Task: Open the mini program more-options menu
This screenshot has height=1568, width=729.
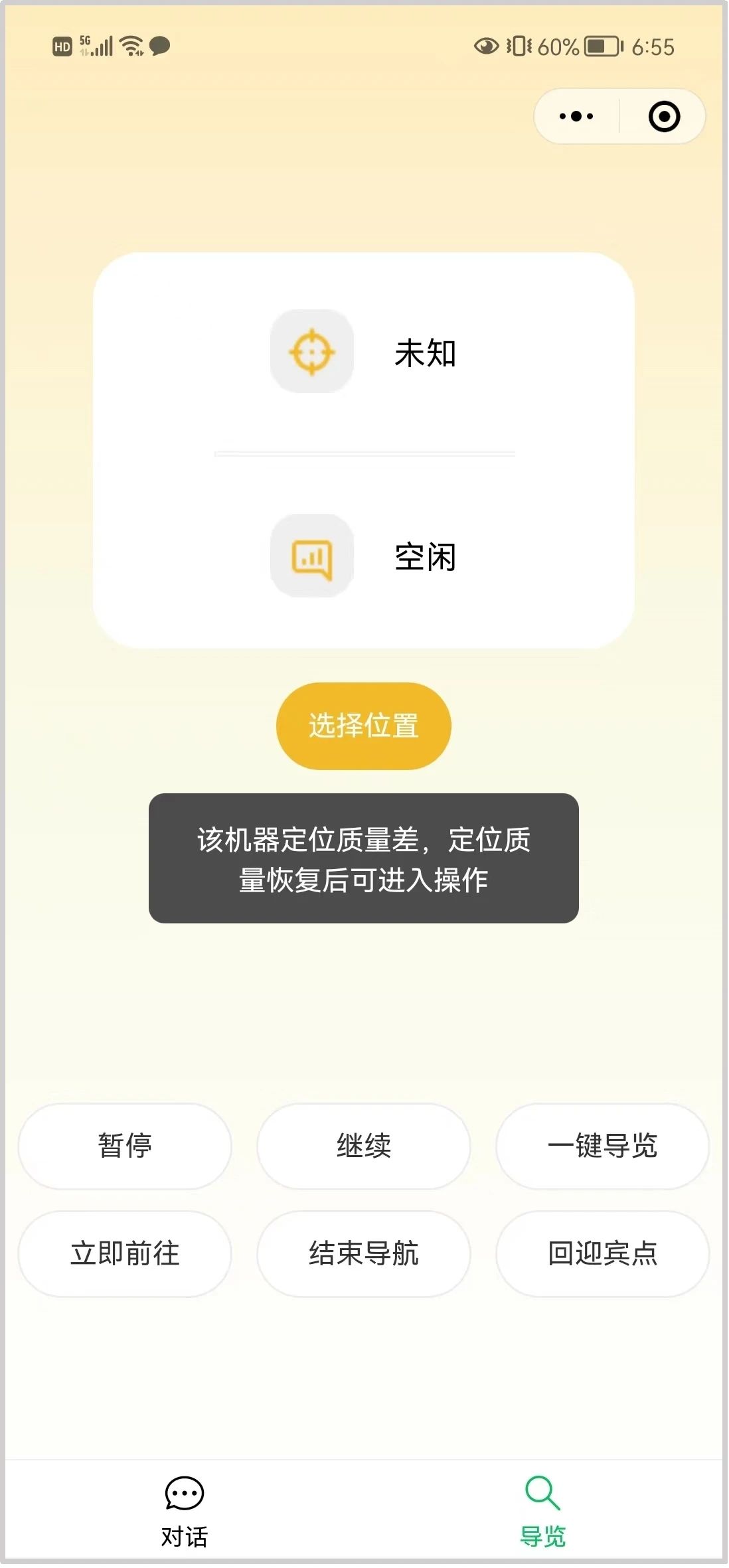Action: coord(576,117)
